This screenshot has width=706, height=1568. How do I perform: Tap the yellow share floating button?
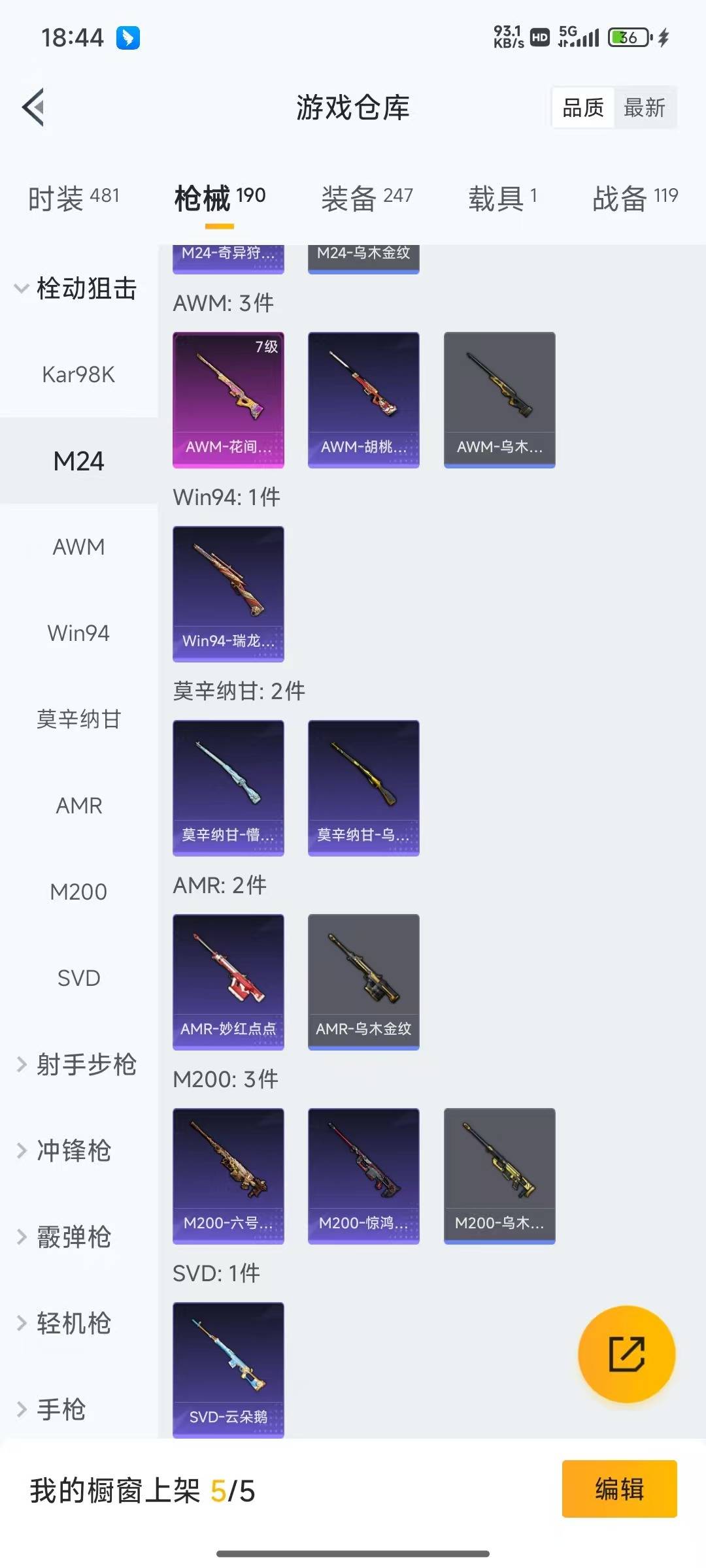coord(626,1354)
